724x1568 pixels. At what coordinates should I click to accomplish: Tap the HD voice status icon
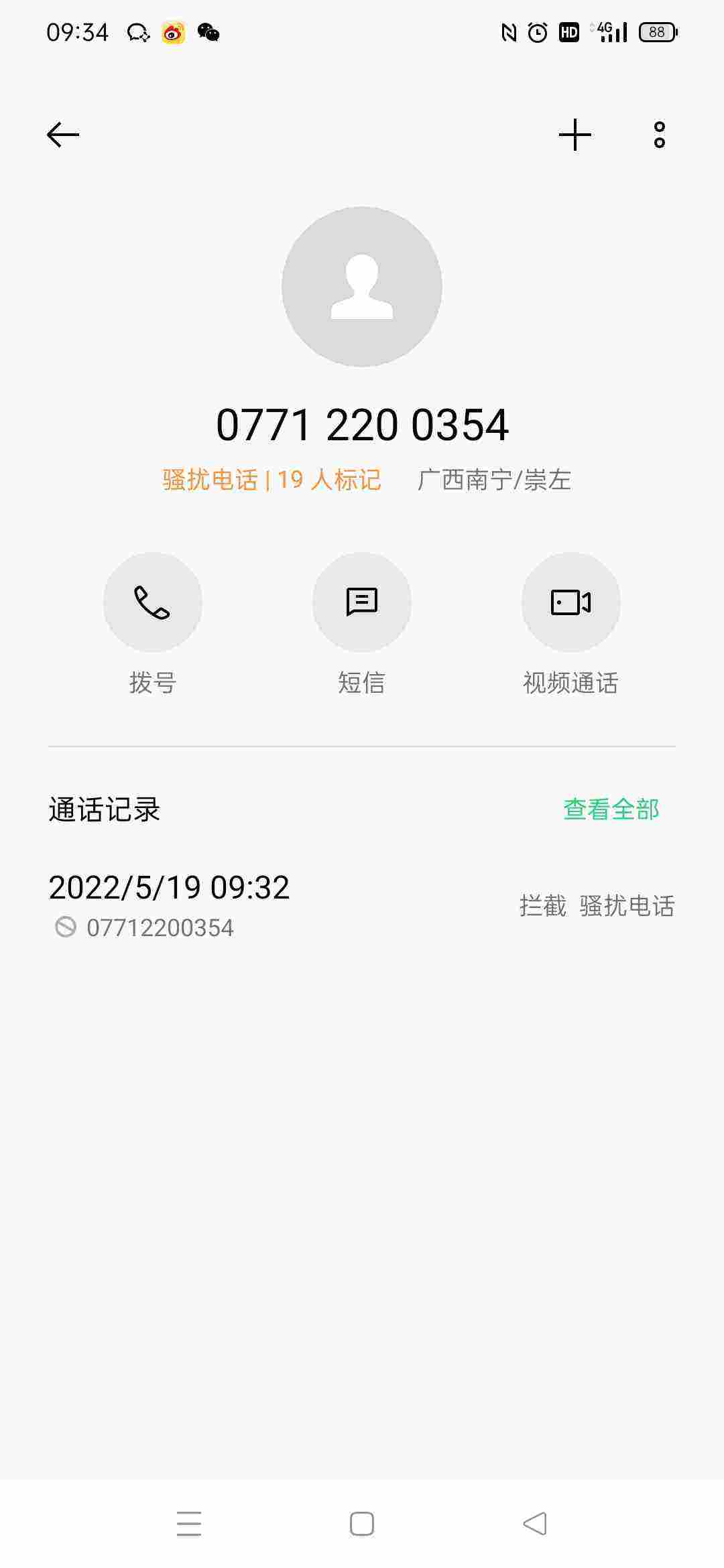click(x=568, y=31)
